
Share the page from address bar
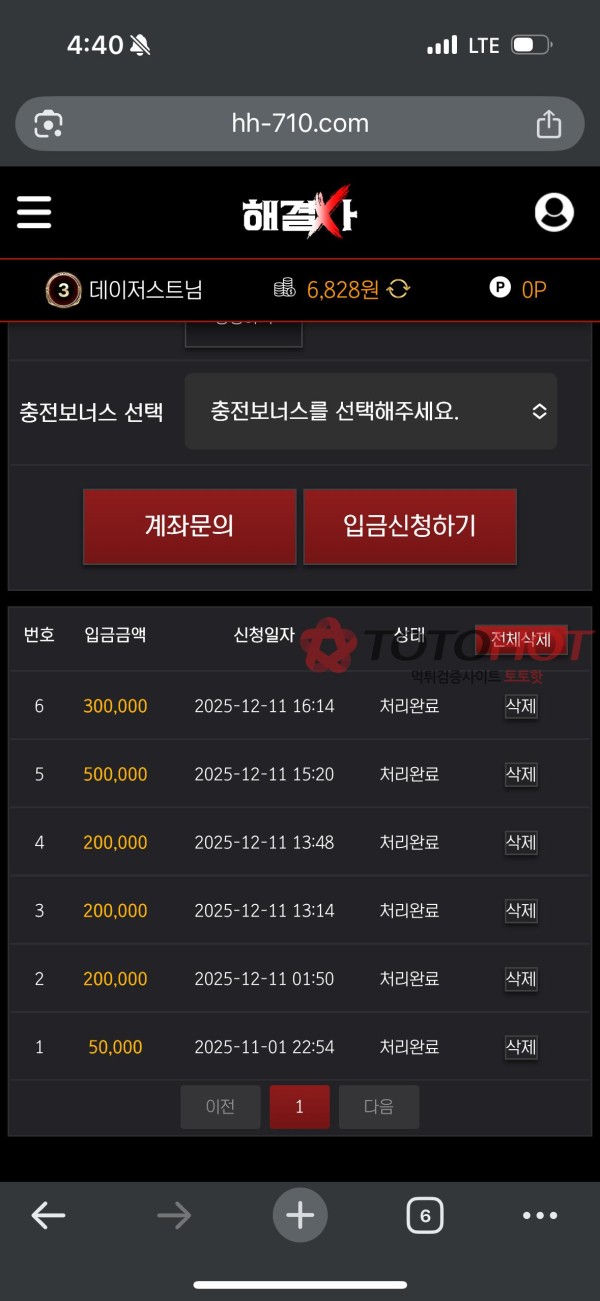pos(549,123)
